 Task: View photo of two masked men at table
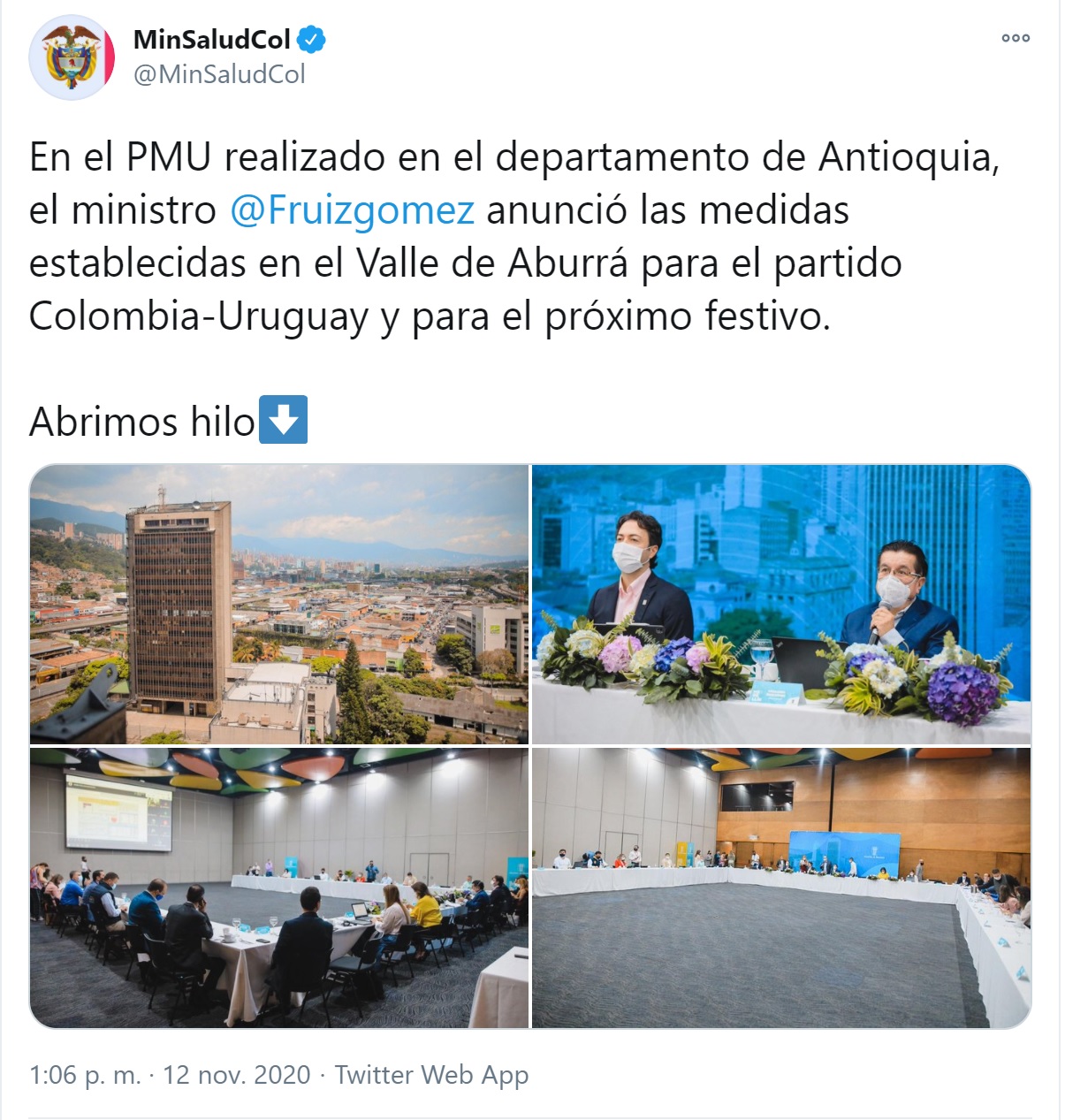[781, 605]
